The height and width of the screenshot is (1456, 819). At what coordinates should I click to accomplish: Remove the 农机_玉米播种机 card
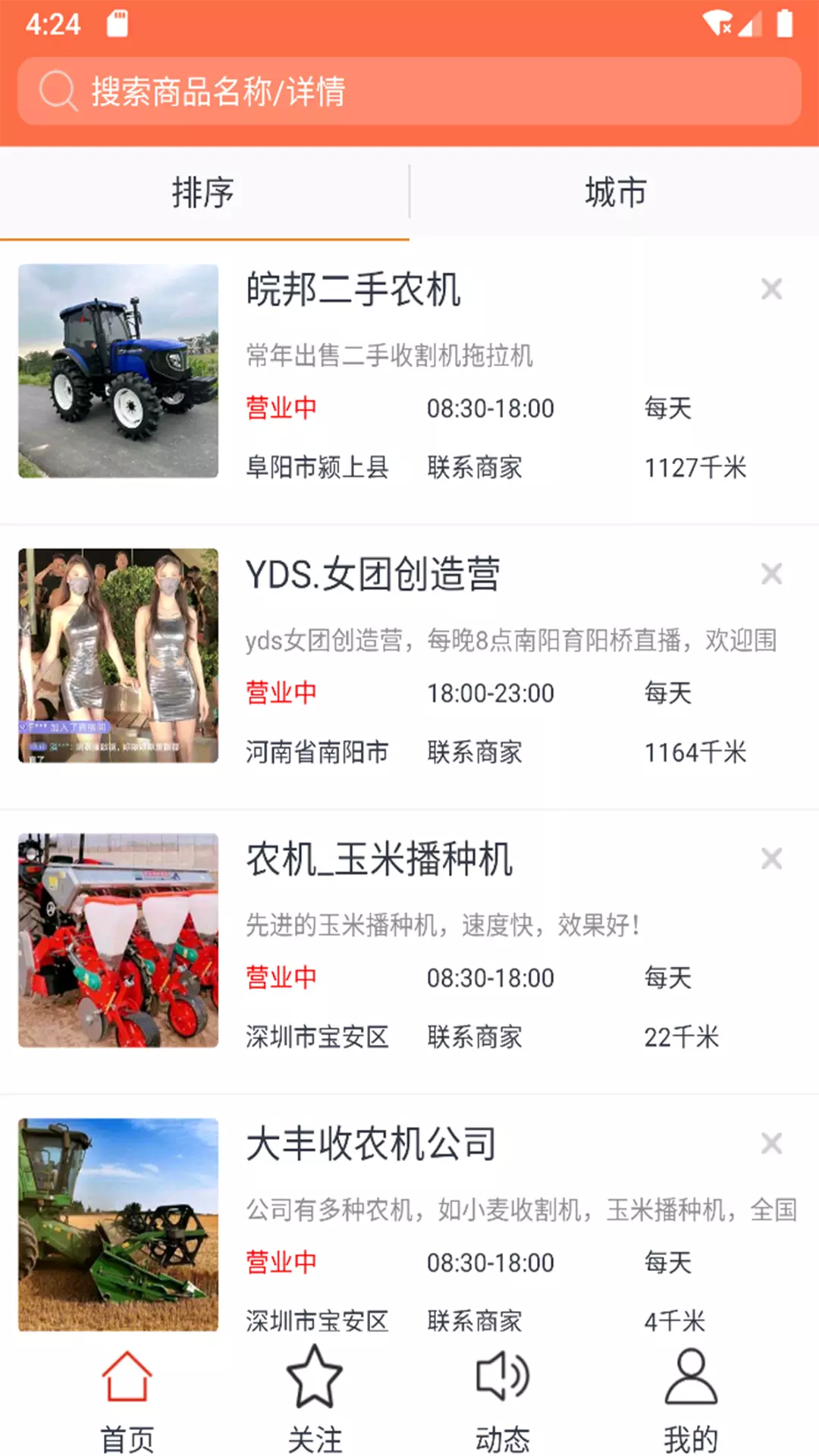771,858
